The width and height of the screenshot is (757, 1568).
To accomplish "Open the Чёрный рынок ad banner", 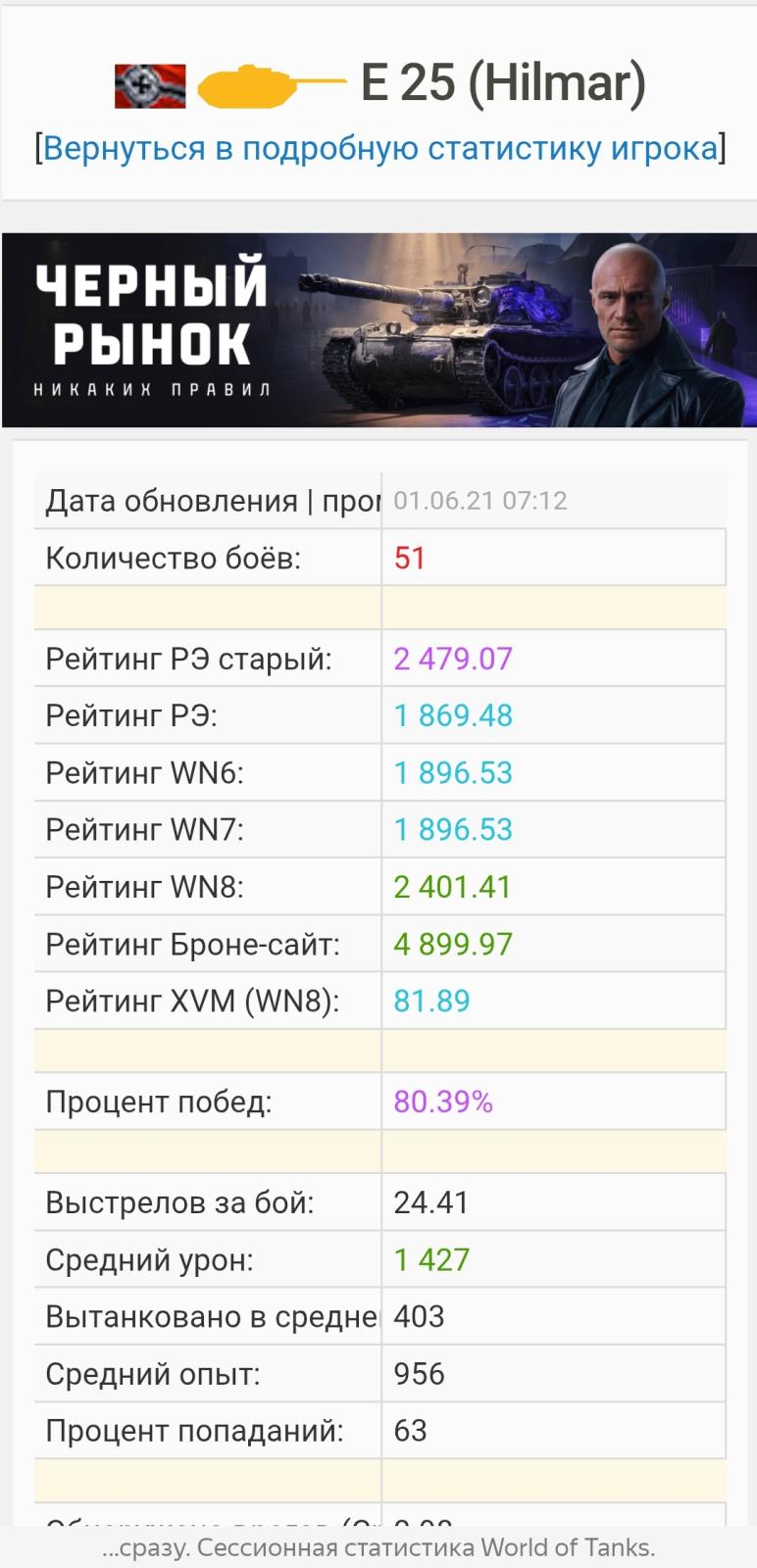I will pos(379,330).
